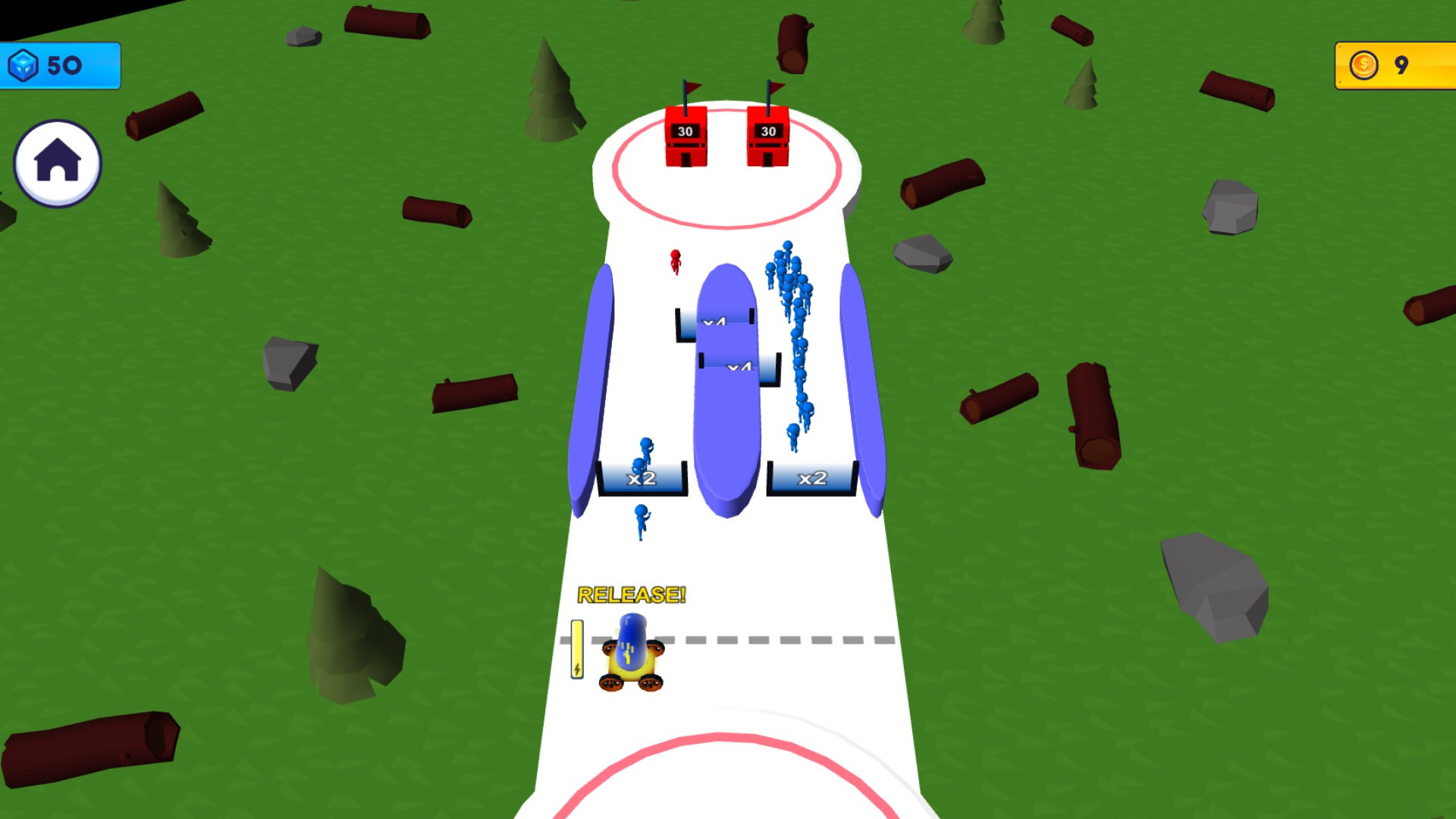
Task: Return to the home menu
Action: (x=58, y=163)
